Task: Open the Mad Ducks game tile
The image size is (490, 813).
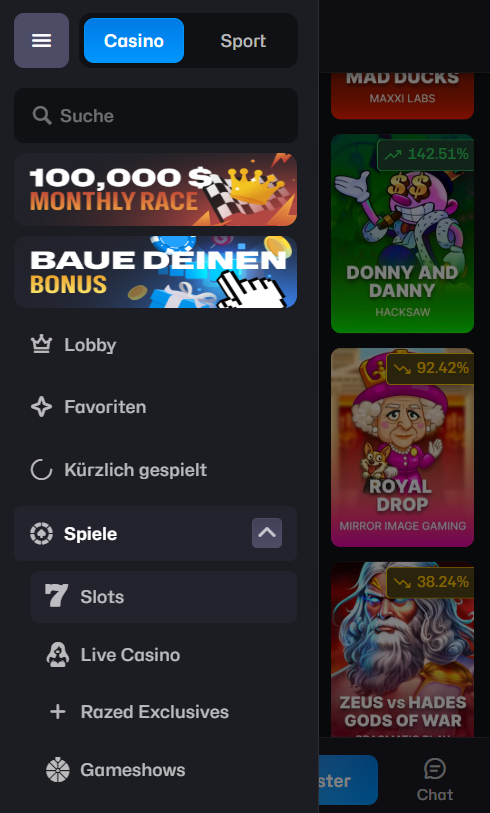Action: coord(402,96)
